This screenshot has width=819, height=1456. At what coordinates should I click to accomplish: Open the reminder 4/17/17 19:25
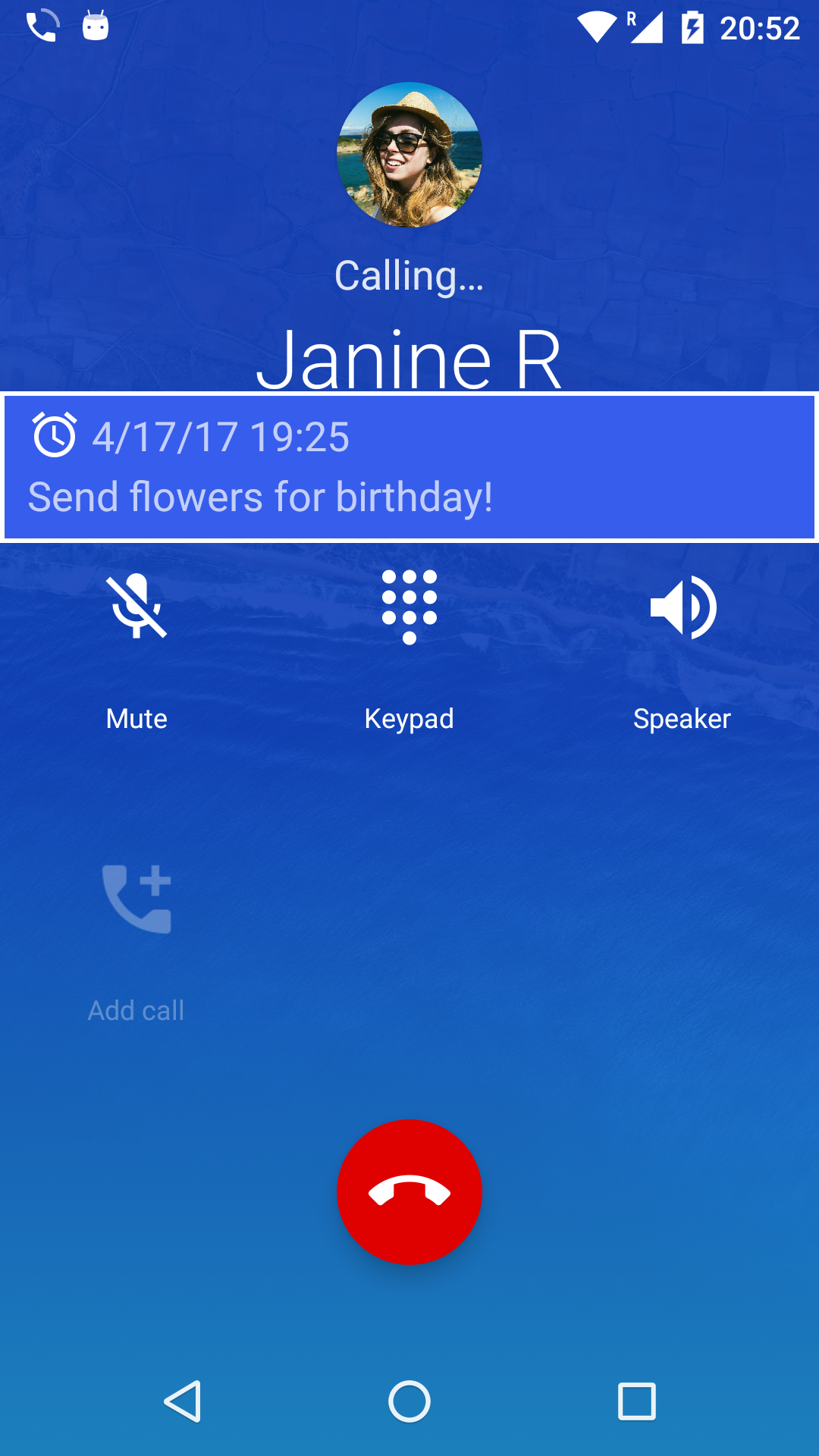pos(220,436)
